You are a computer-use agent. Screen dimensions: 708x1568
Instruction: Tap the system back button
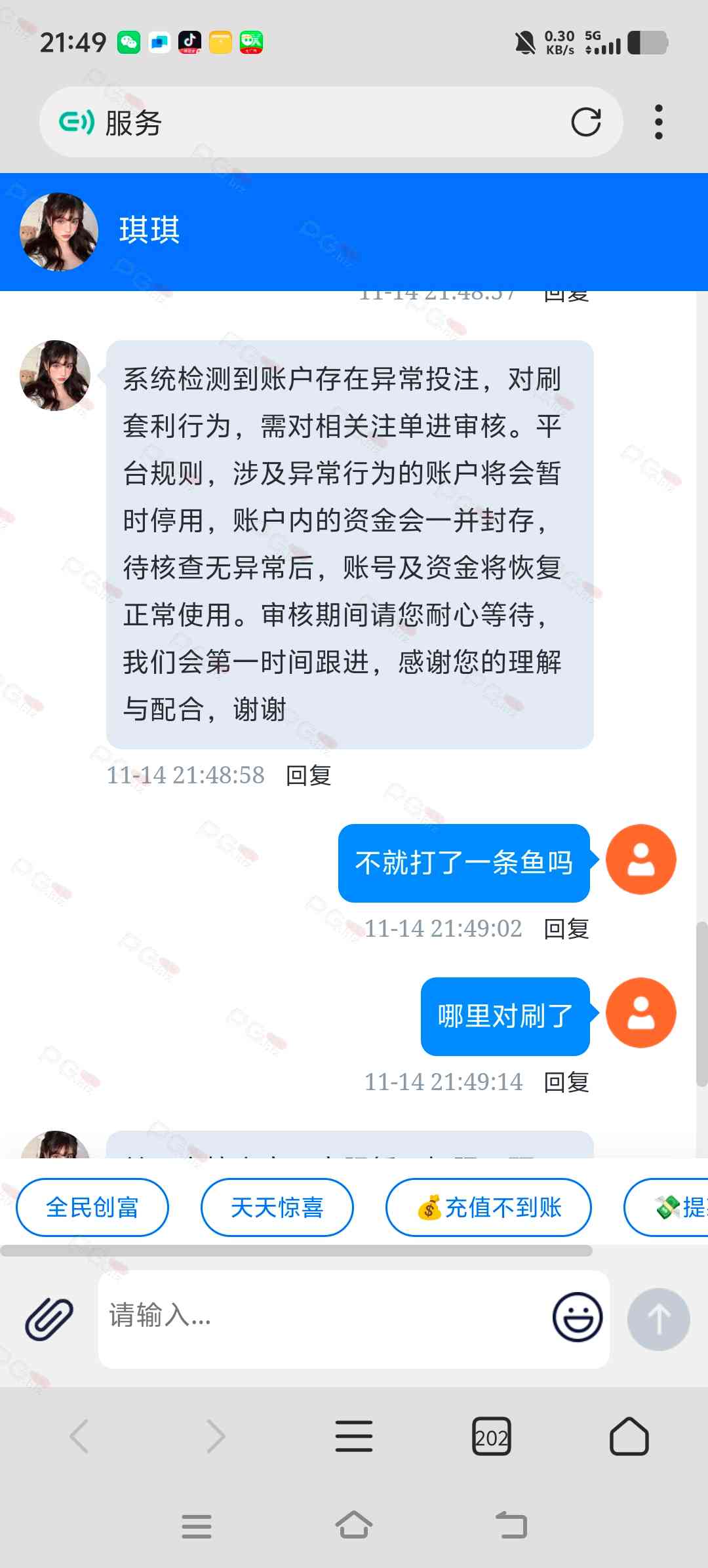pyautogui.click(x=512, y=1525)
